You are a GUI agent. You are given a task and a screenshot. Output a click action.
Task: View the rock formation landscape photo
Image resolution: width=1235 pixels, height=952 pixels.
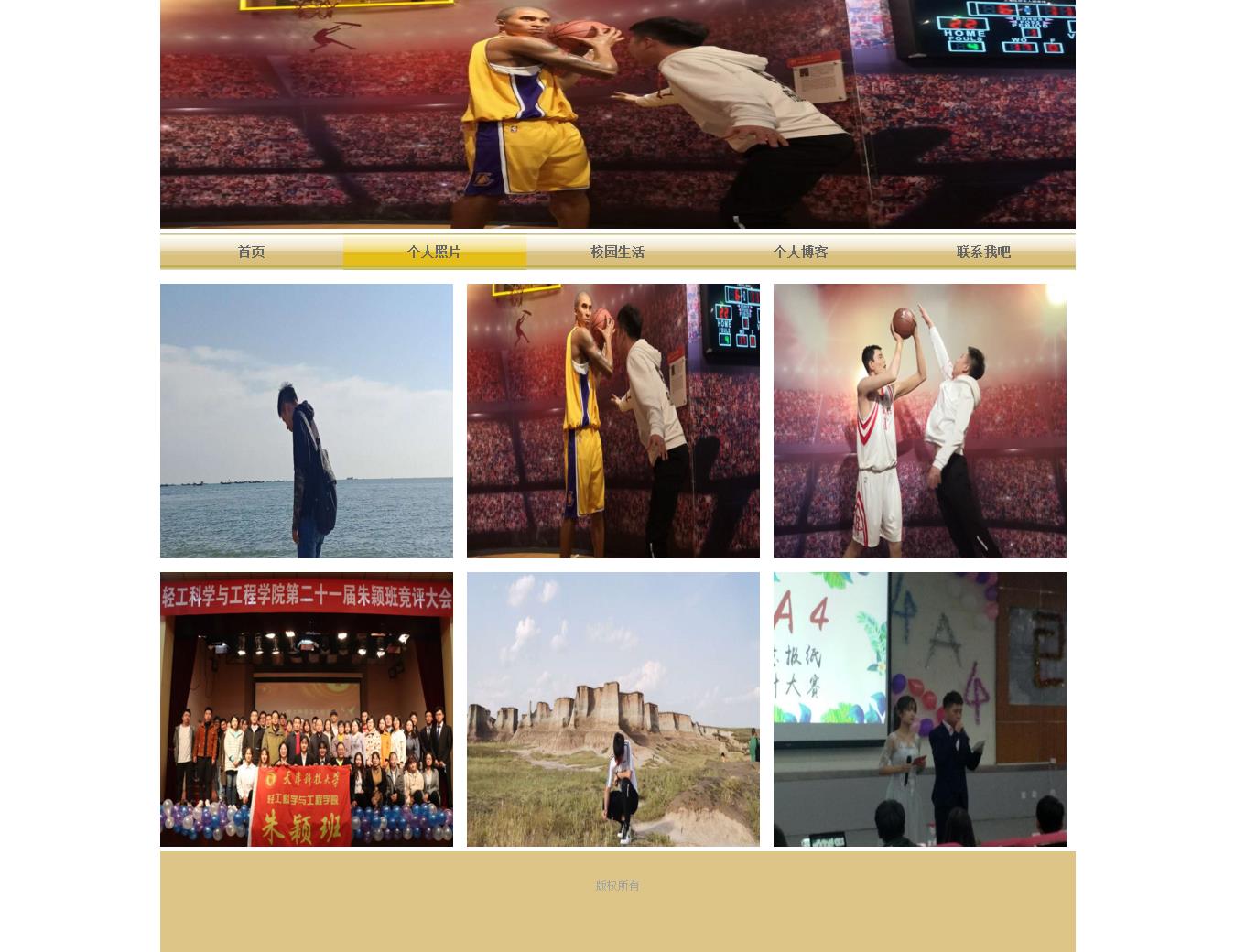[x=612, y=709]
